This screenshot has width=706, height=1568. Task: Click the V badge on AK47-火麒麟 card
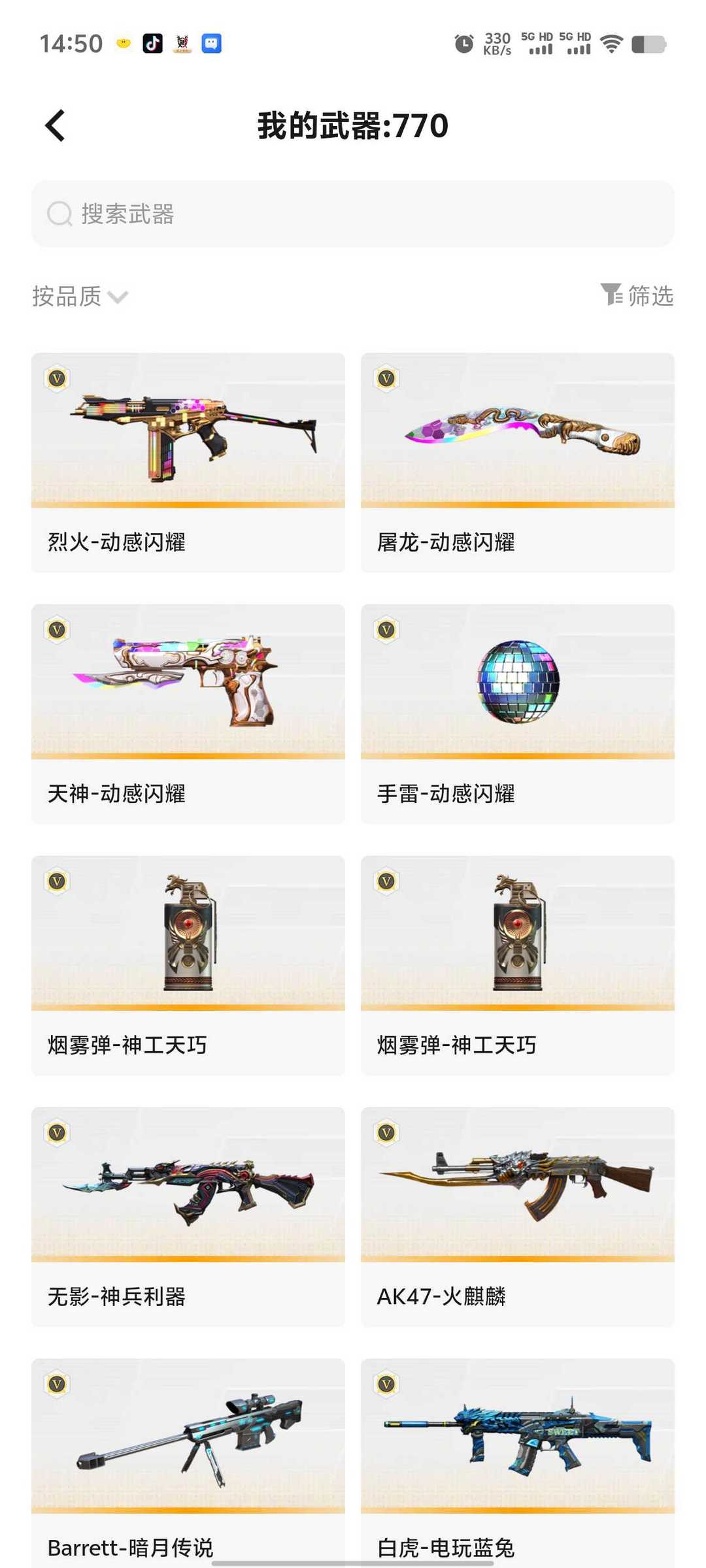(x=386, y=1134)
